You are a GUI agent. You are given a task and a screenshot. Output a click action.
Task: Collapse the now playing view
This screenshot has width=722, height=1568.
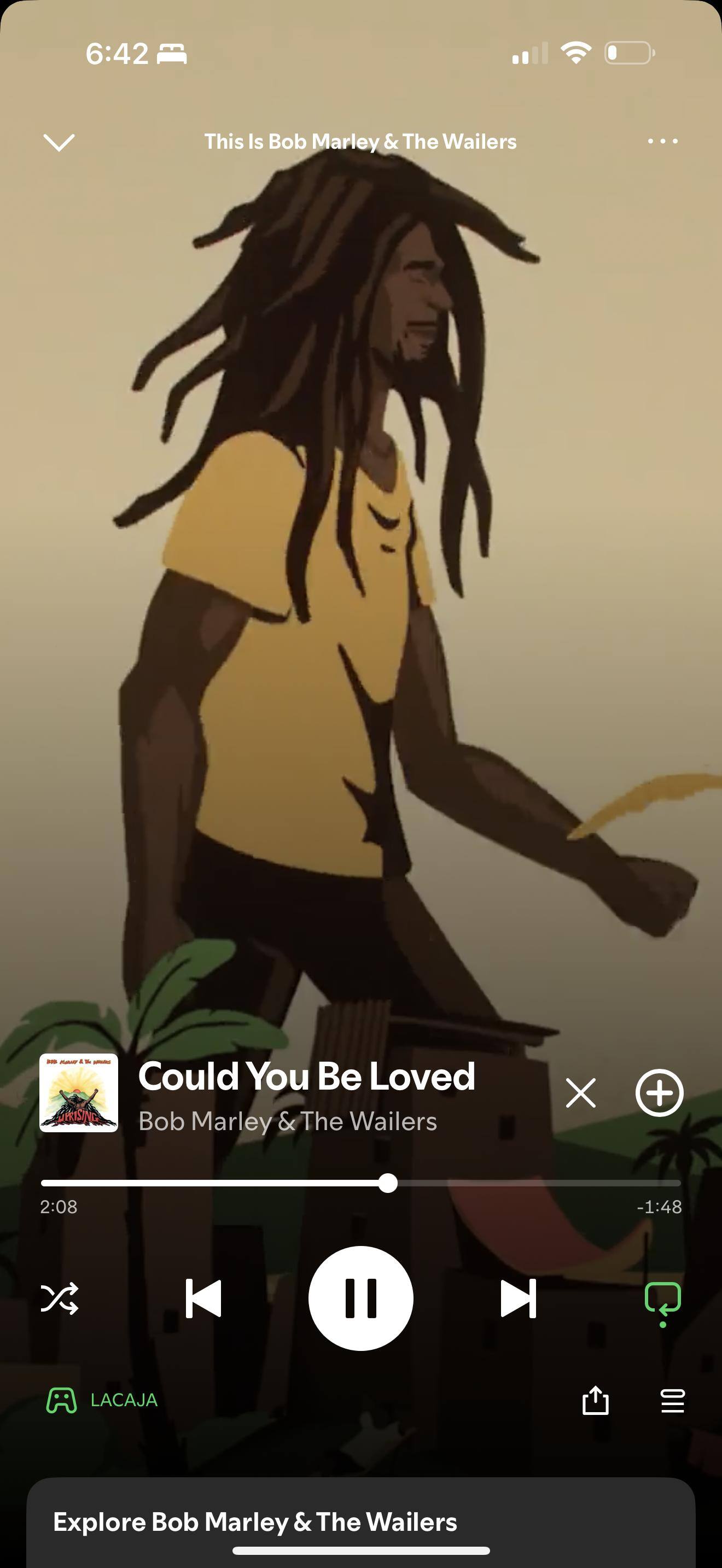click(x=59, y=142)
